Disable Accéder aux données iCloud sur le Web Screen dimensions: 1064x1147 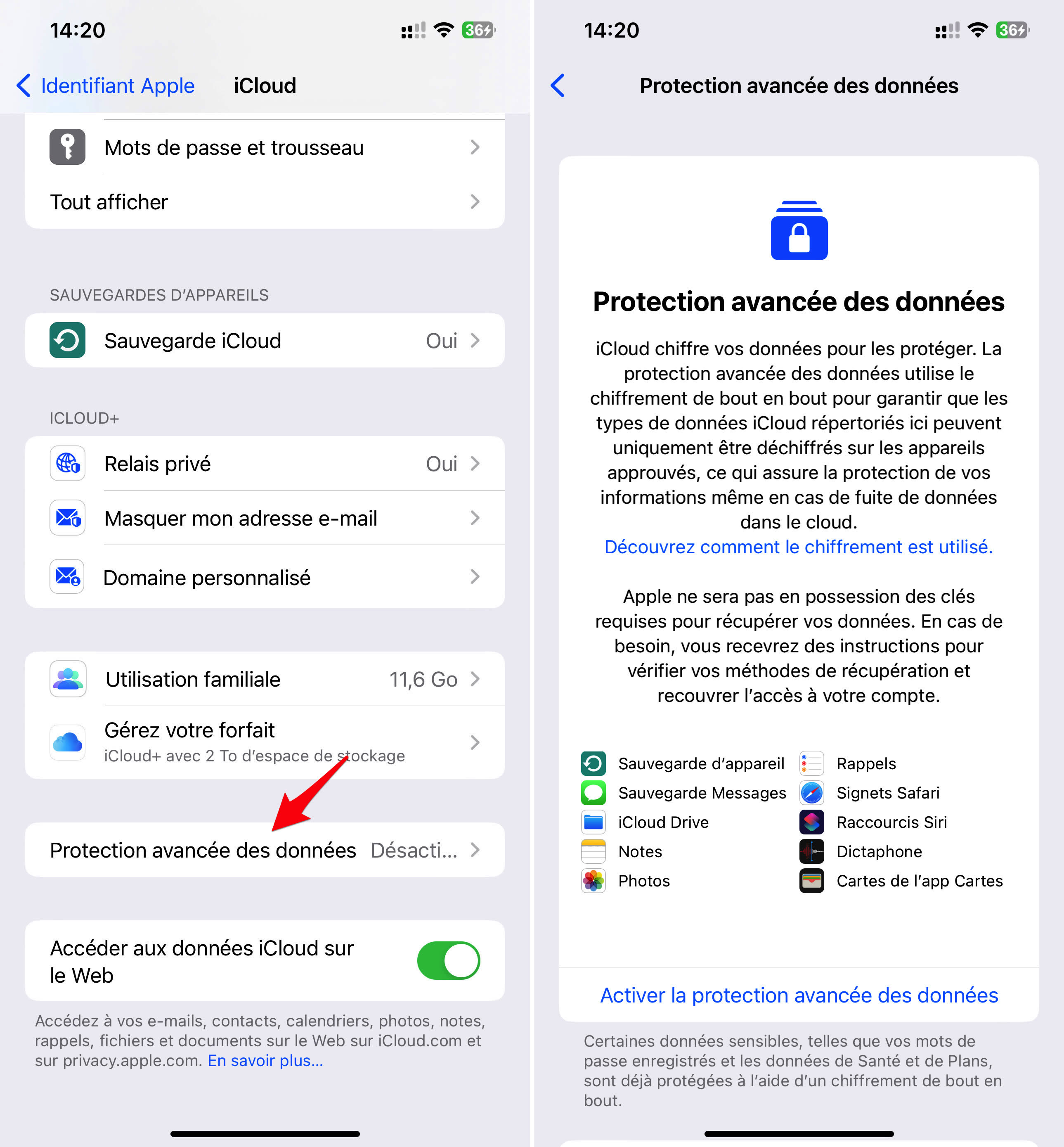point(449,960)
